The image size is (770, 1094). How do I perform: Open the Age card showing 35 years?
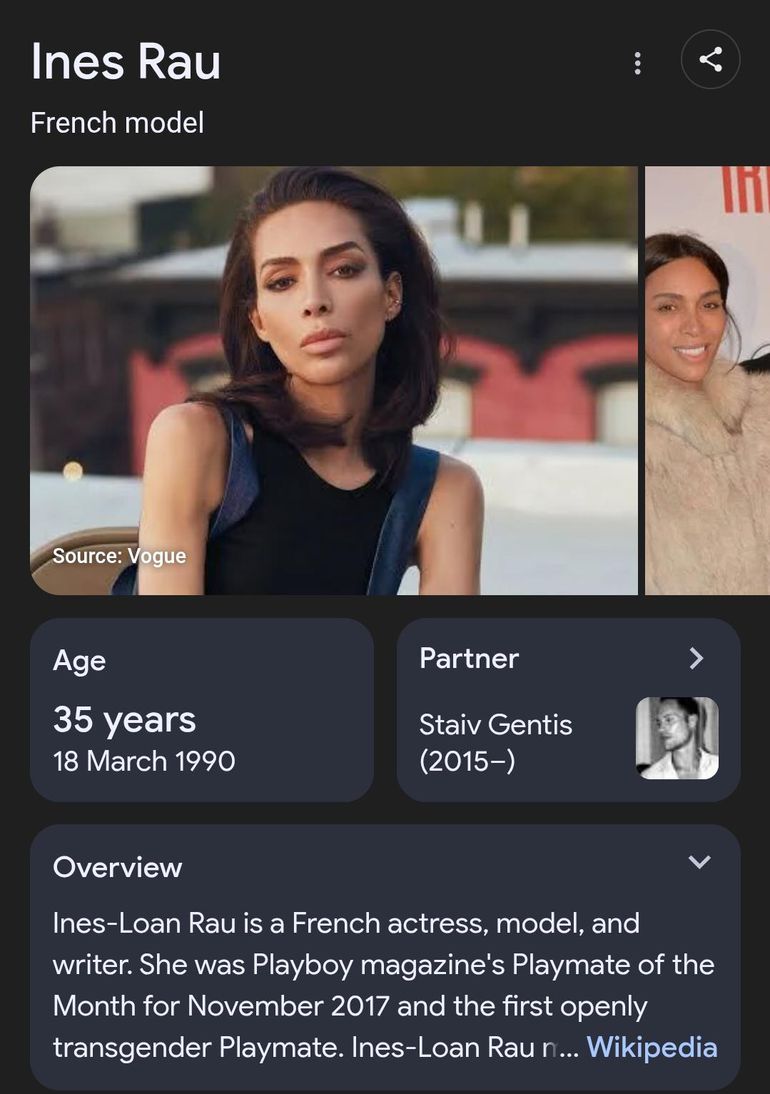[201, 710]
